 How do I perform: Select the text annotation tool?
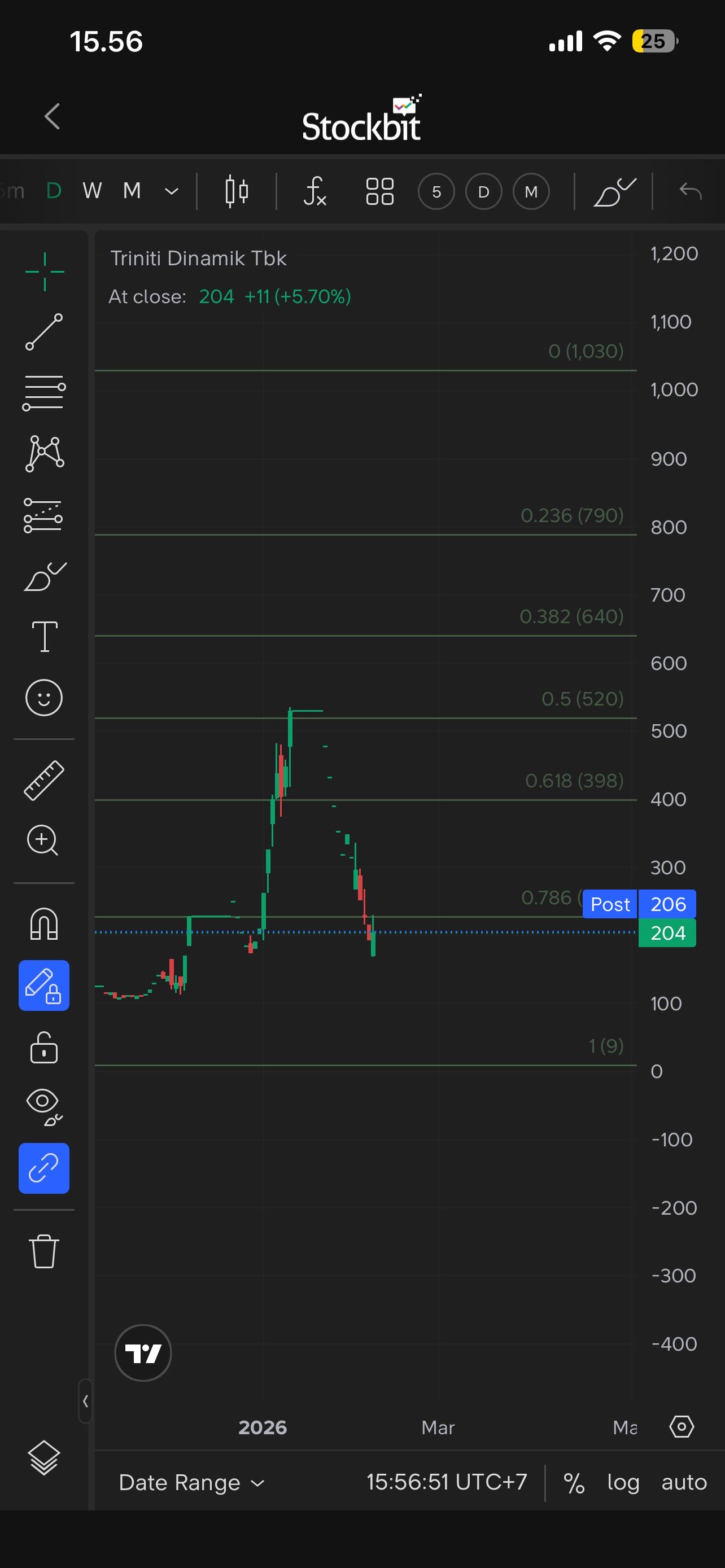pos(45,637)
